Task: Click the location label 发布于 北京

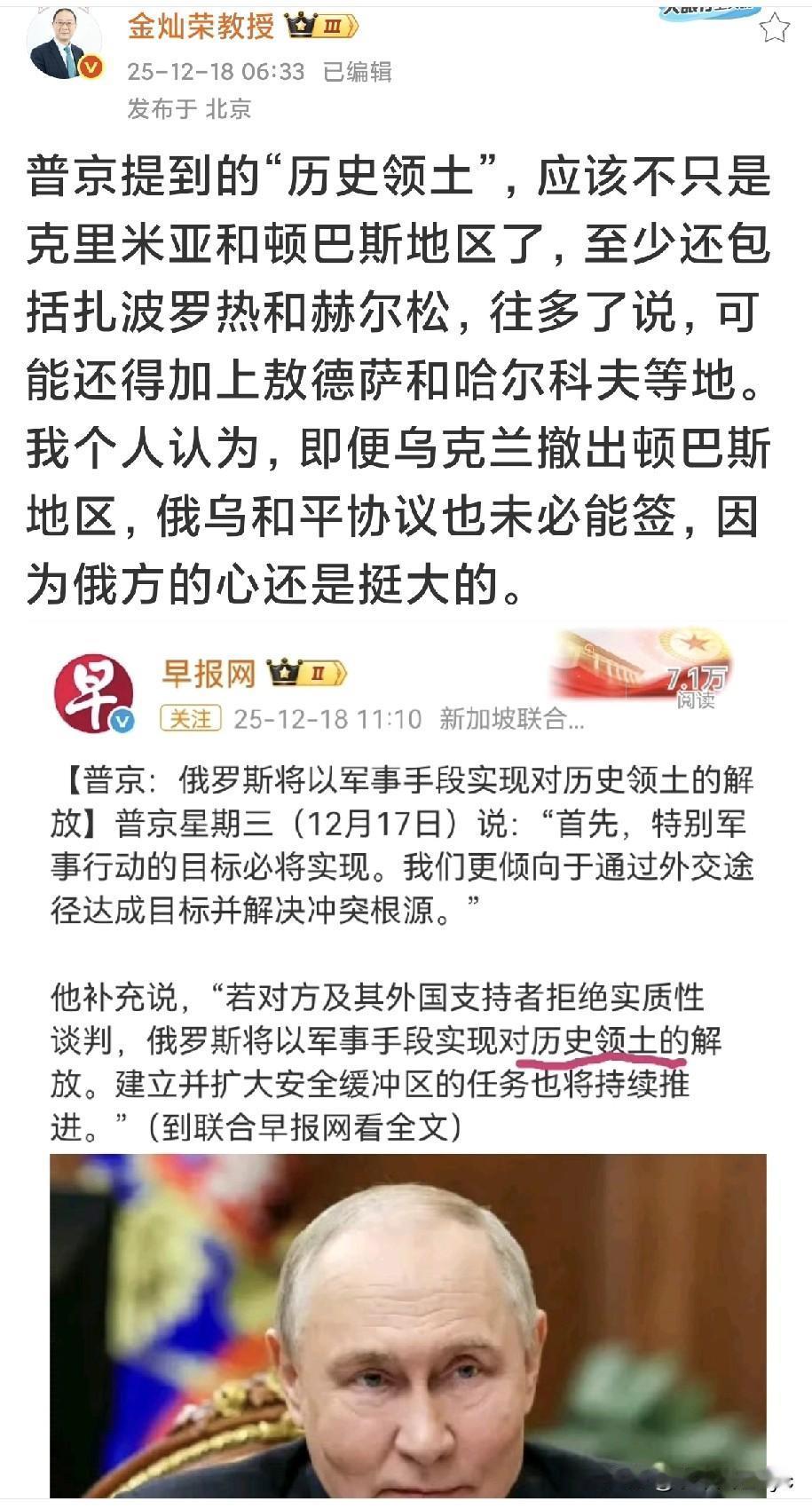Action: (x=190, y=108)
